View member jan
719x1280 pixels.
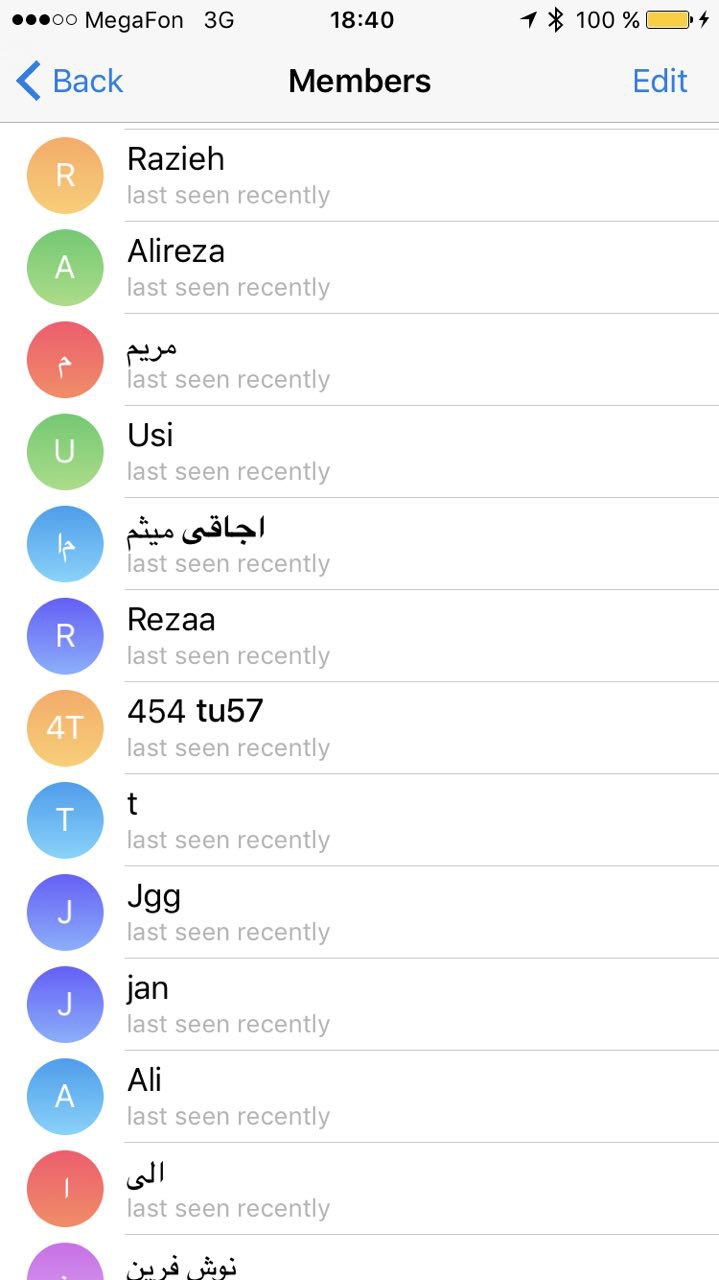360,1004
